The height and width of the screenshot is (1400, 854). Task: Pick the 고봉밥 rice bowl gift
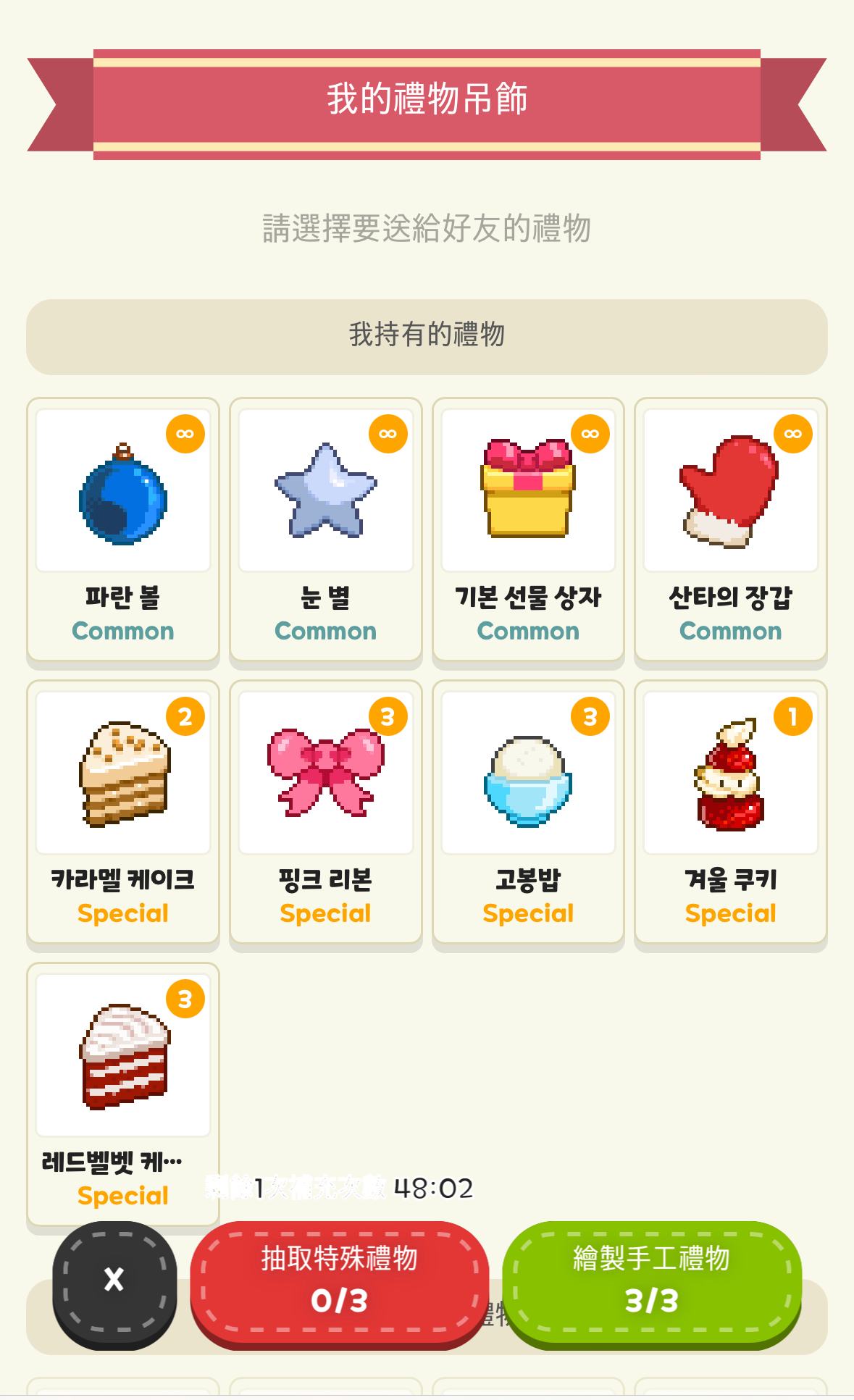point(528,811)
